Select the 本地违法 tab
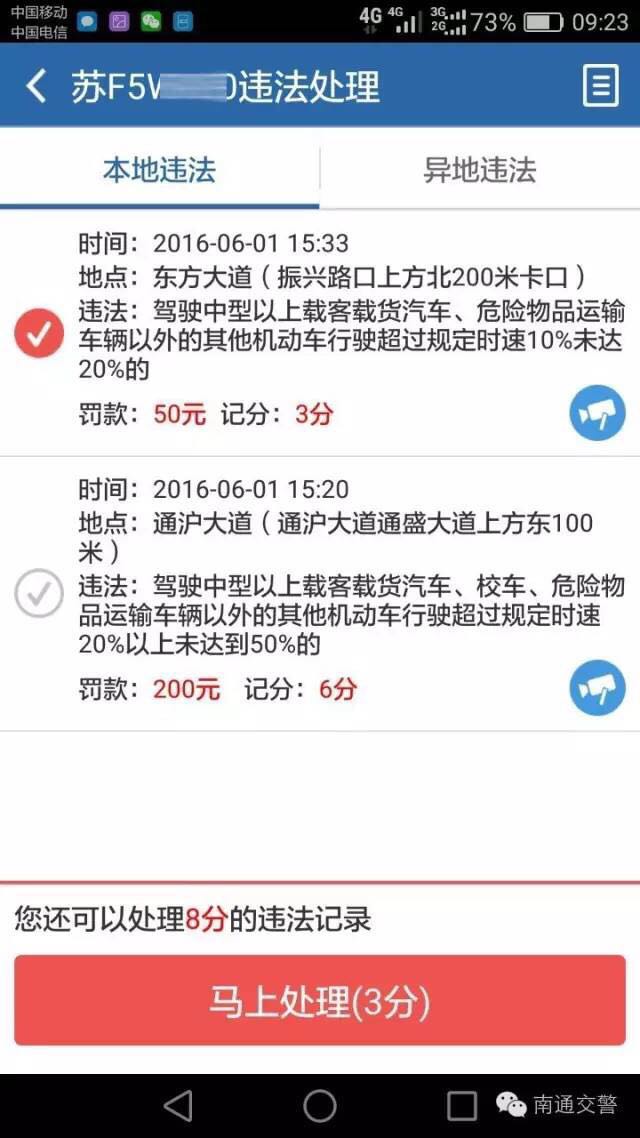Viewport: 640px width, 1138px height. point(159,169)
